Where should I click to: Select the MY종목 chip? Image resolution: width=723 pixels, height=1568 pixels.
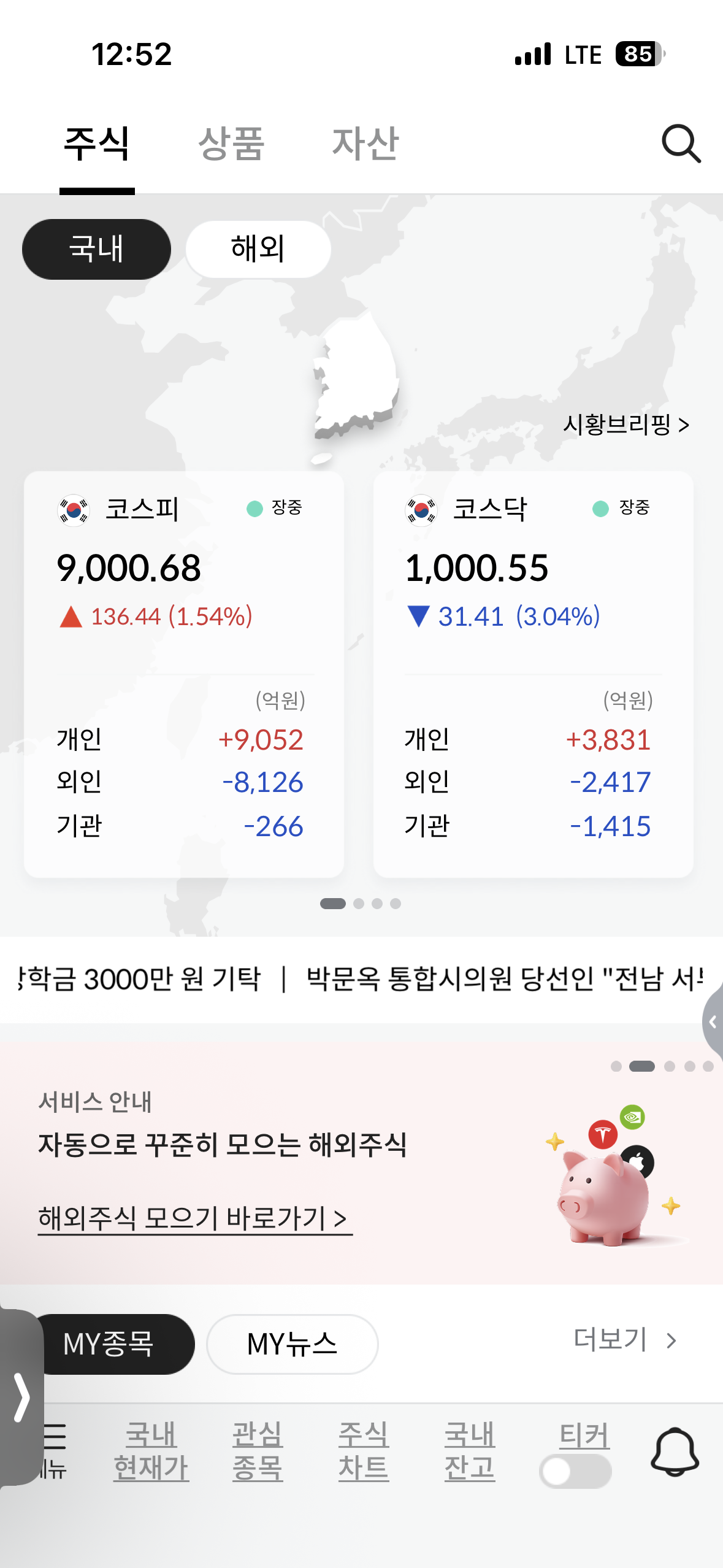(x=109, y=1344)
